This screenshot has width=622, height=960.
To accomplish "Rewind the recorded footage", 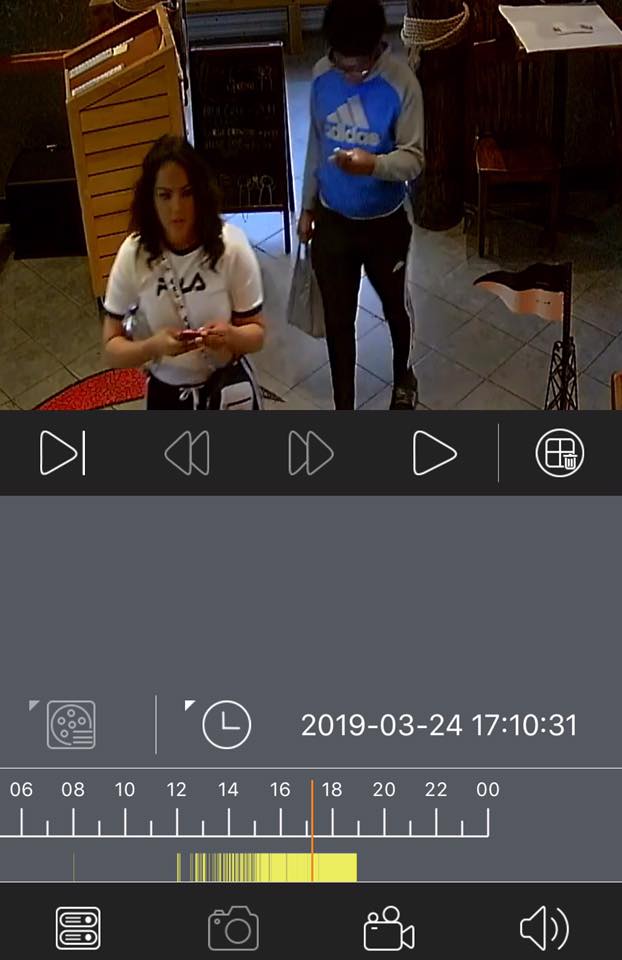I will click(x=187, y=454).
